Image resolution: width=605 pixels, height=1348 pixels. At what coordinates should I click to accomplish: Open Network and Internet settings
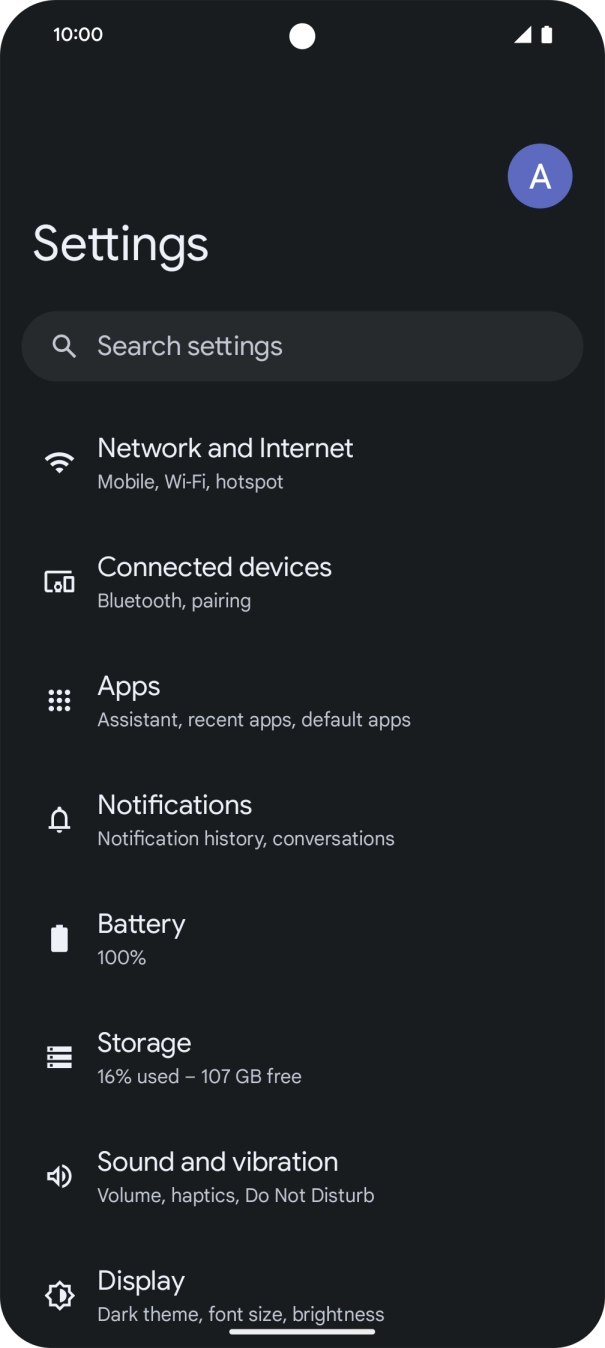point(302,463)
